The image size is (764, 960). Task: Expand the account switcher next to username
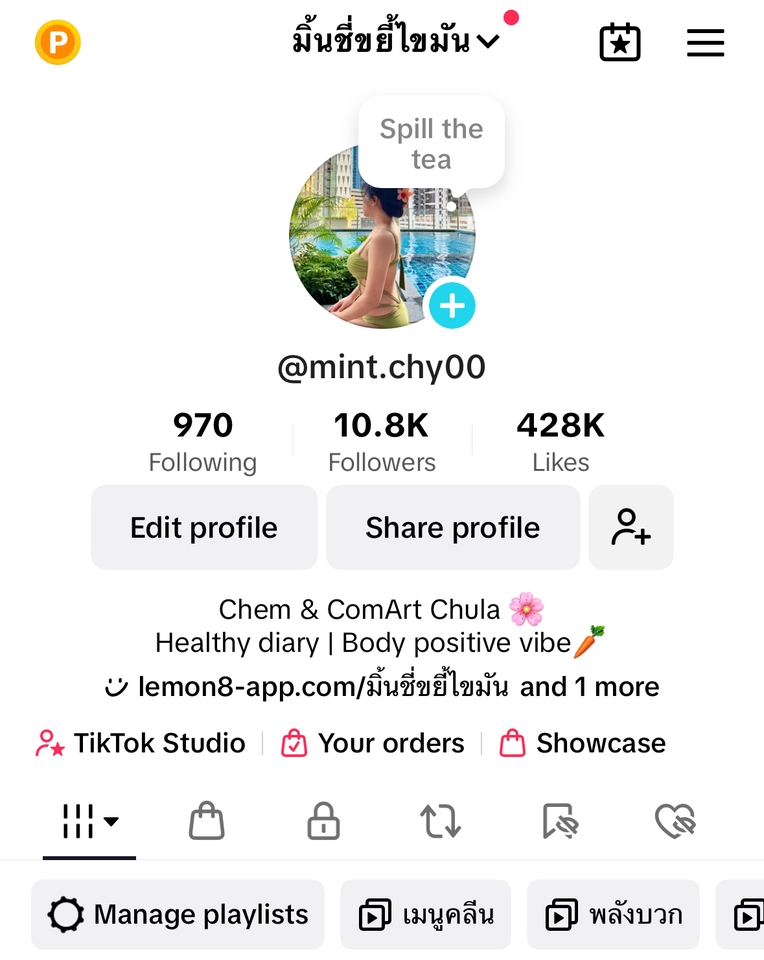point(487,42)
